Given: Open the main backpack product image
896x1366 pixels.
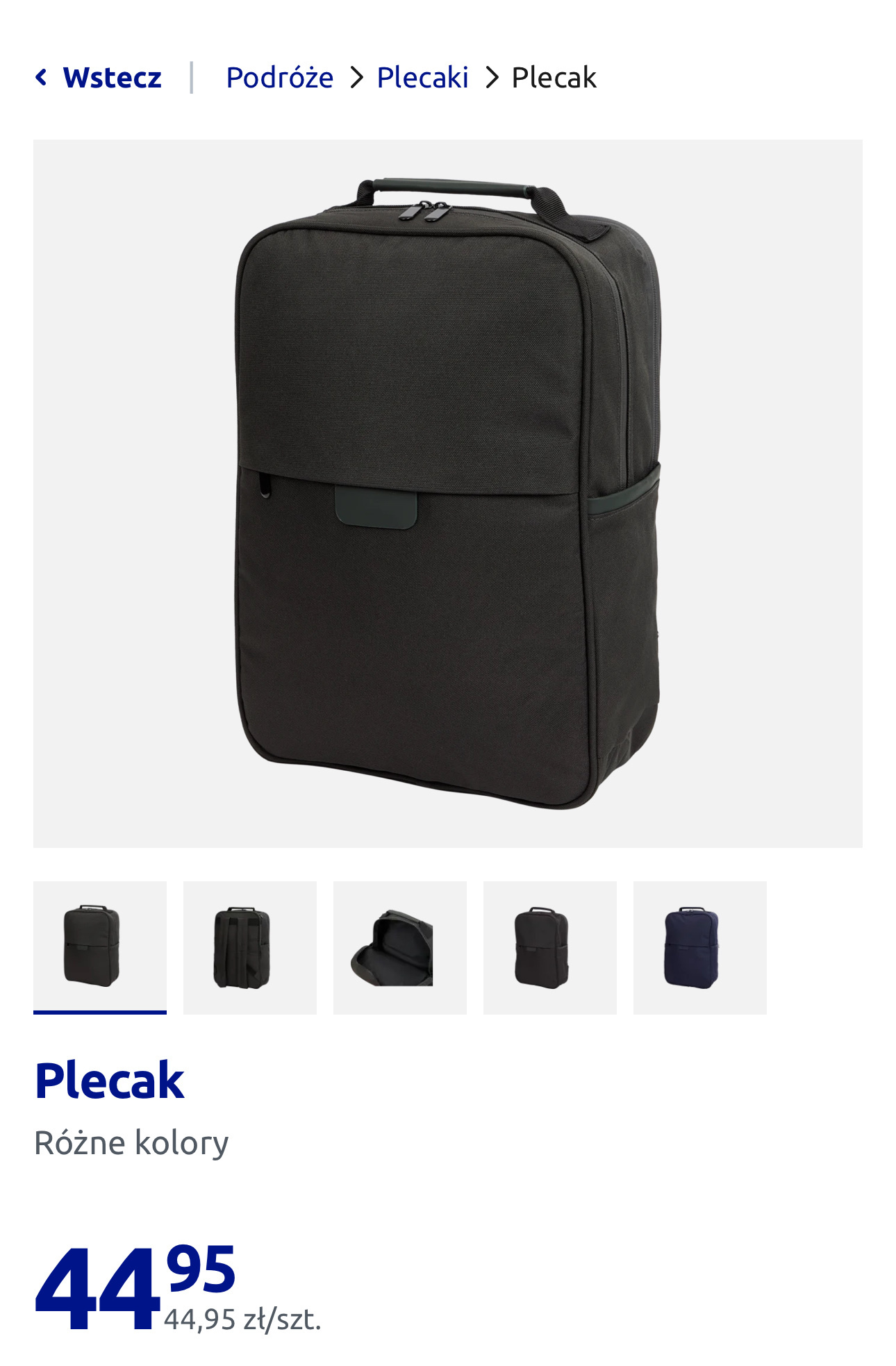Looking at the screenshot, I should coord(448,493).
